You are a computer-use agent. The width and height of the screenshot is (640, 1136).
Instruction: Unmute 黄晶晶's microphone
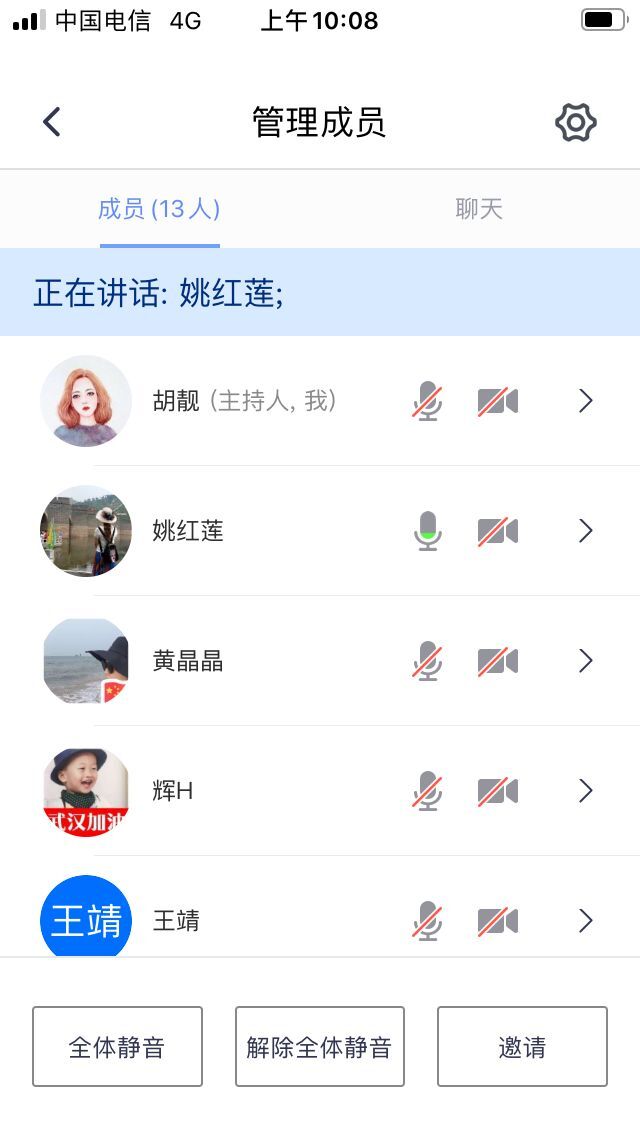pos(428,661)
